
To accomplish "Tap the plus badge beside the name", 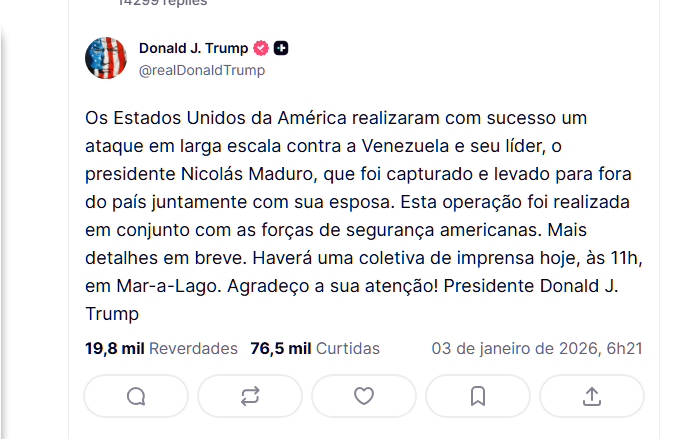I will point(282,48).
